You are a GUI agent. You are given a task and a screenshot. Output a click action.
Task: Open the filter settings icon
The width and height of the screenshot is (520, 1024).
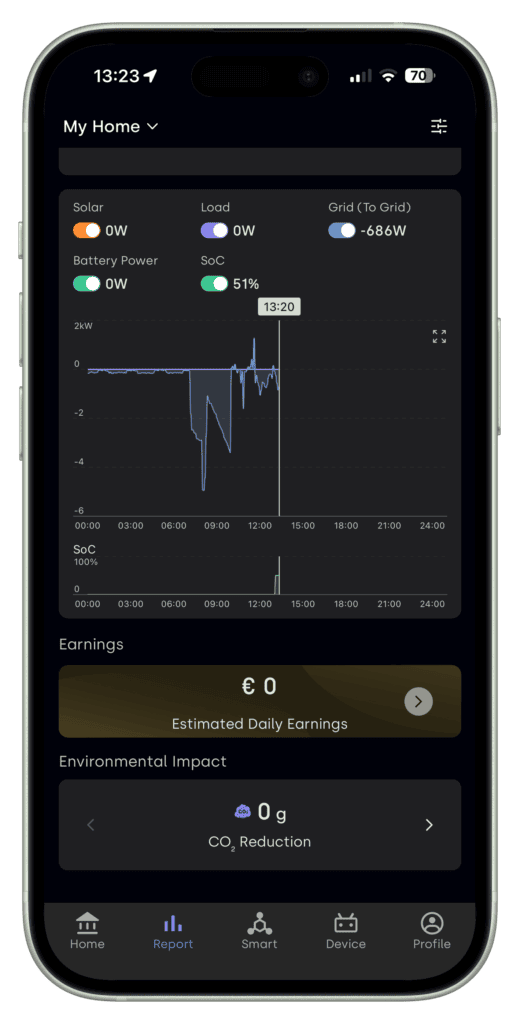(x=439, y=126)
